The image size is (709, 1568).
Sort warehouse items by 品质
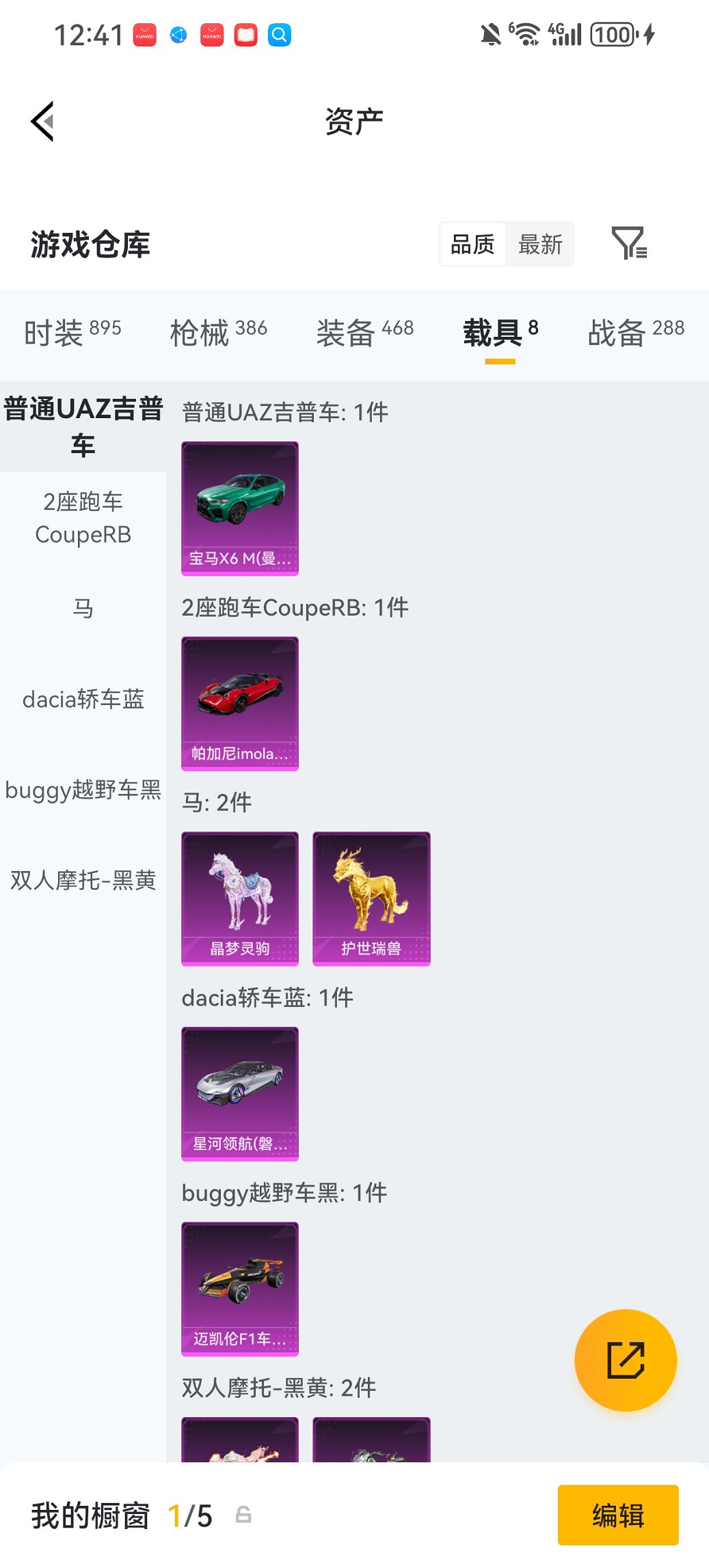472,244
